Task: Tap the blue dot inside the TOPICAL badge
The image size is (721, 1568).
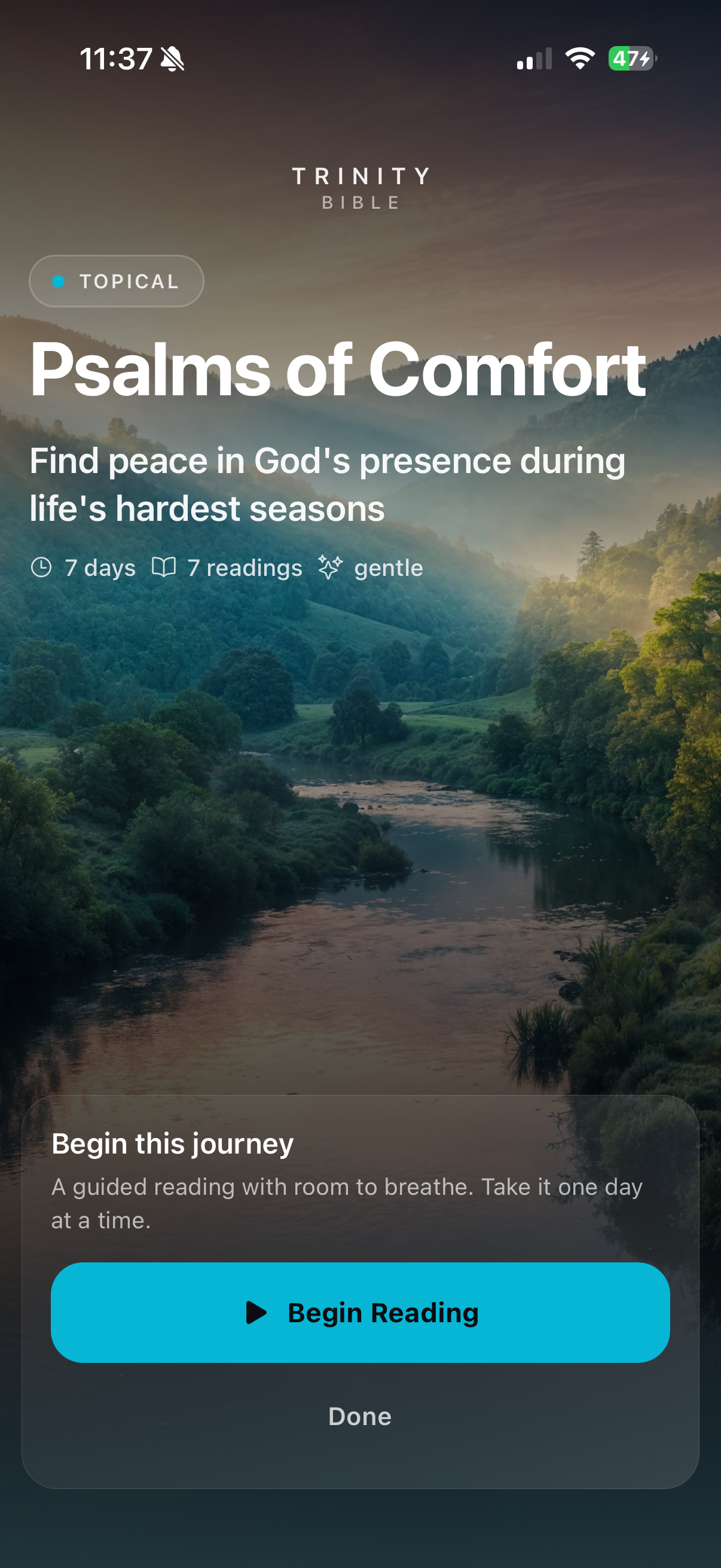Action: click(57, 281)
